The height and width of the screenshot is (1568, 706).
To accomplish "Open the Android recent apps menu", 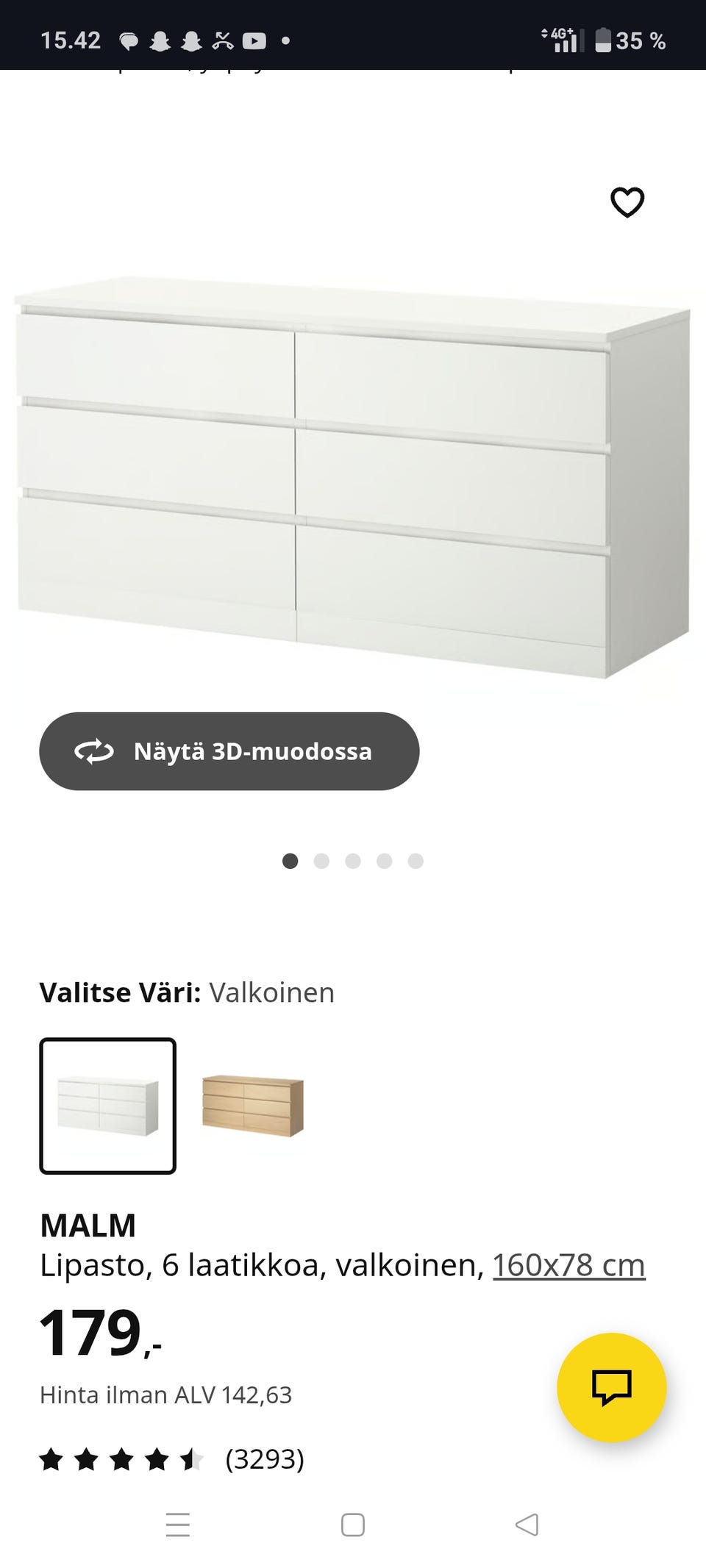I will coord(177,1525).
